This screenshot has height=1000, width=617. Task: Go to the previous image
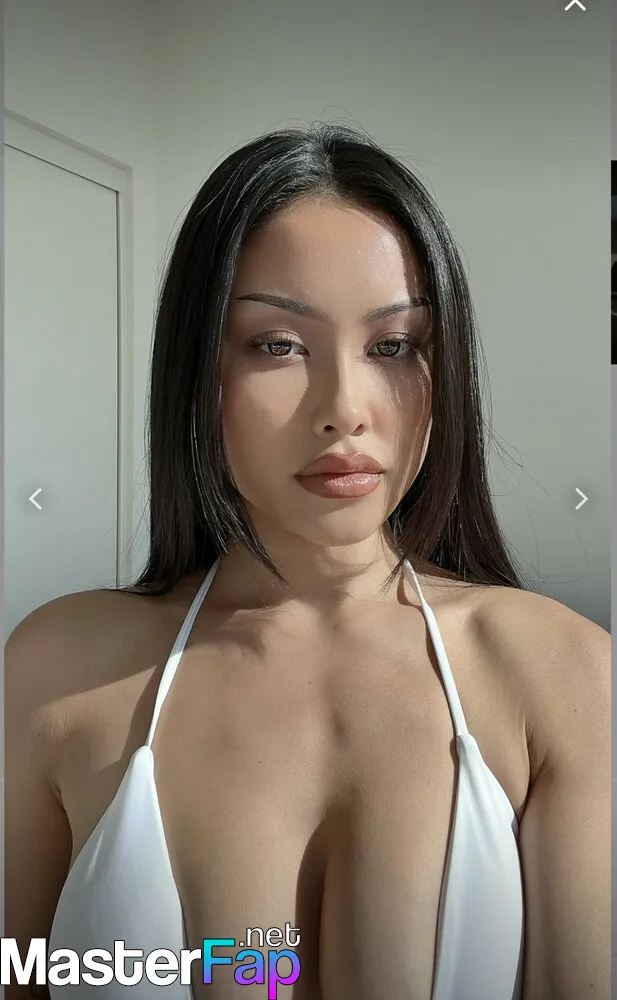pos(36,499)
